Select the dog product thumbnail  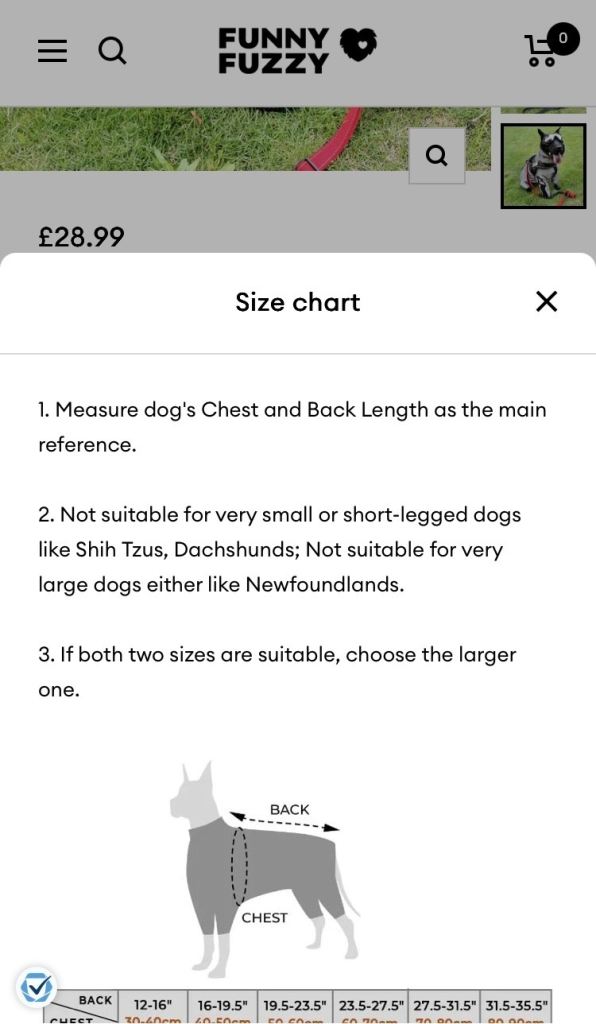coord(543,166)
